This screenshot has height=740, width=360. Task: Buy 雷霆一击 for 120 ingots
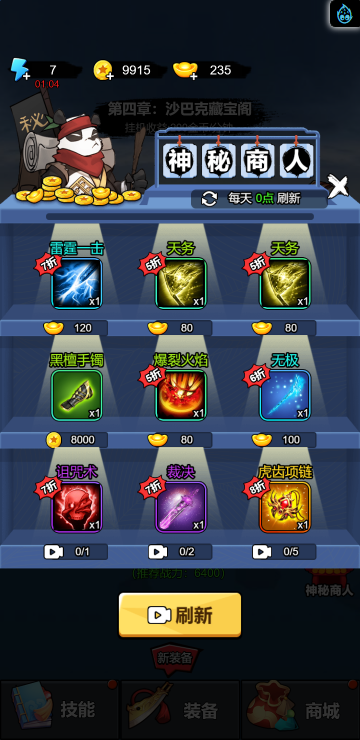pos(76,328)
